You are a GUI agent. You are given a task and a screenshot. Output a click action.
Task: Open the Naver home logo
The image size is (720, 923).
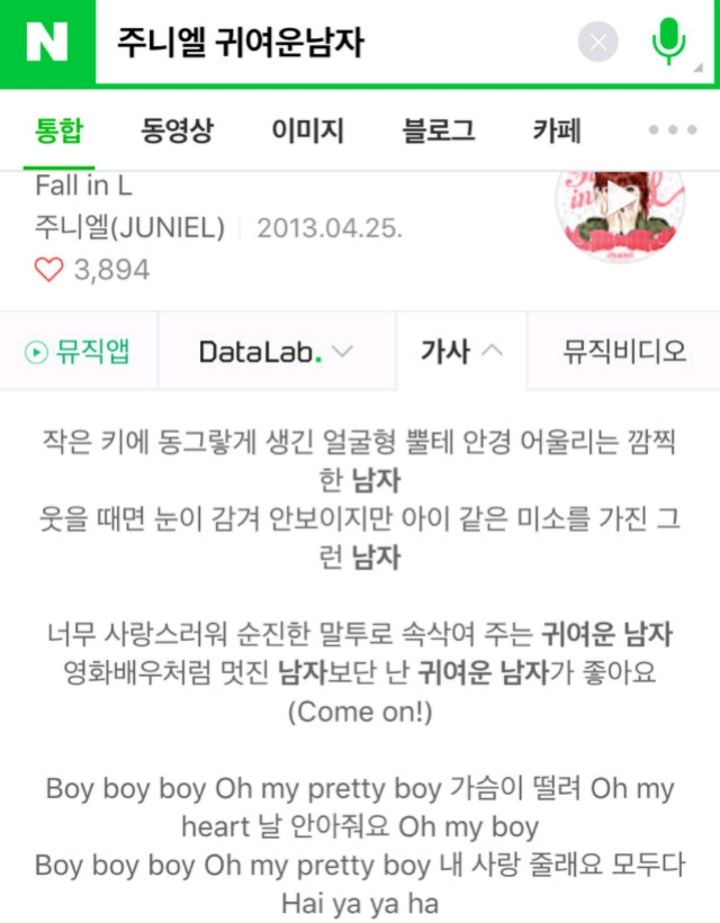[47, 42]
